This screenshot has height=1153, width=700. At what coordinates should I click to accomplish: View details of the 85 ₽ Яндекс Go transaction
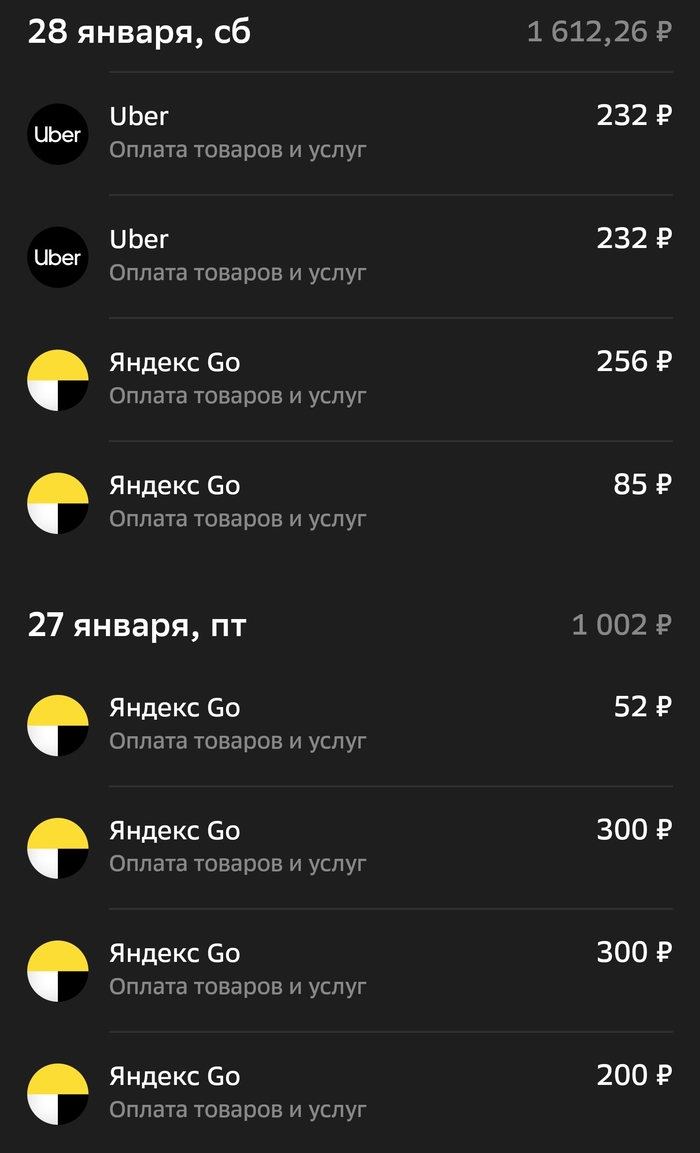[x=350, y=502]
